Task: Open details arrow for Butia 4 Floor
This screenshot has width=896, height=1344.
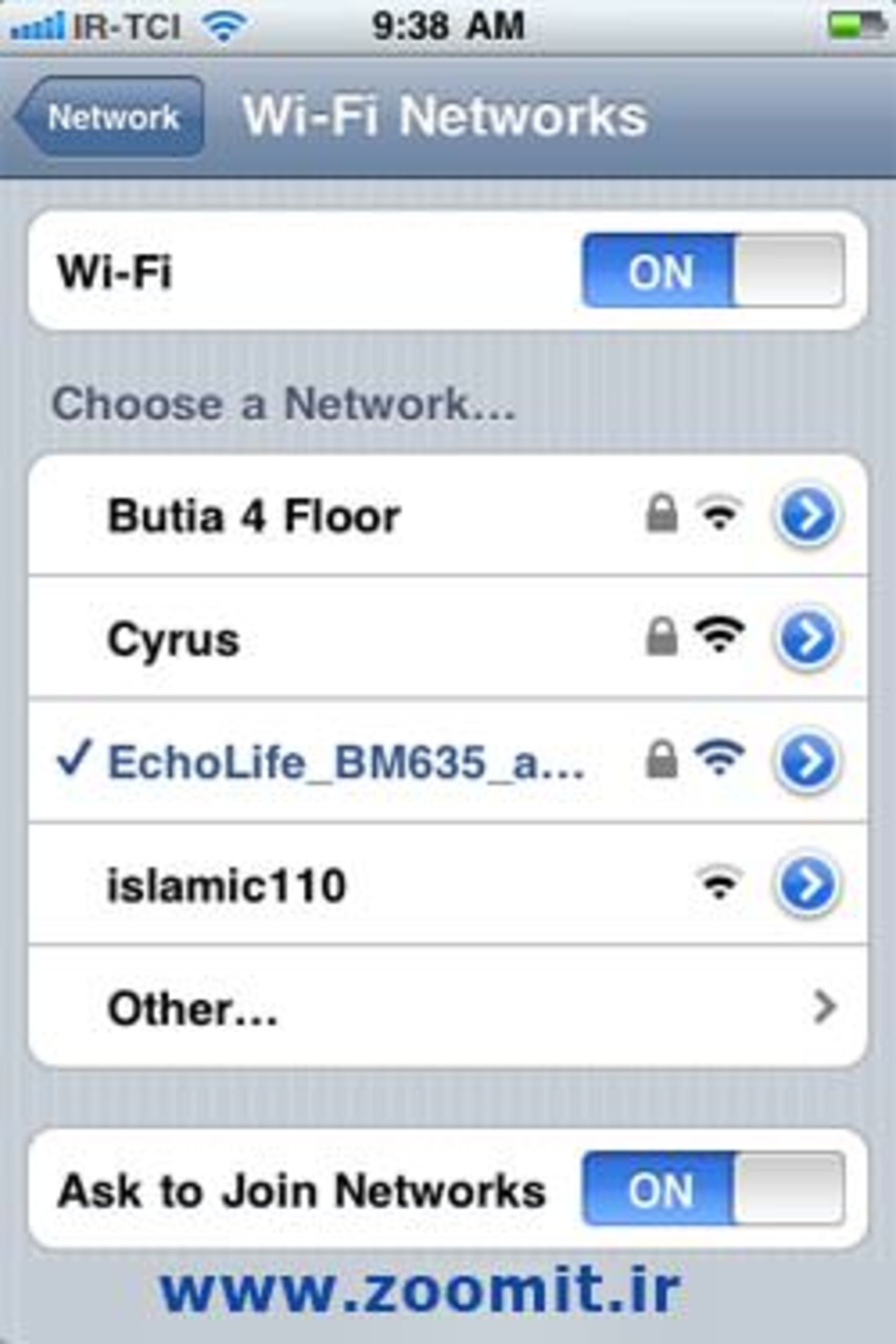Action: [806, 516]
